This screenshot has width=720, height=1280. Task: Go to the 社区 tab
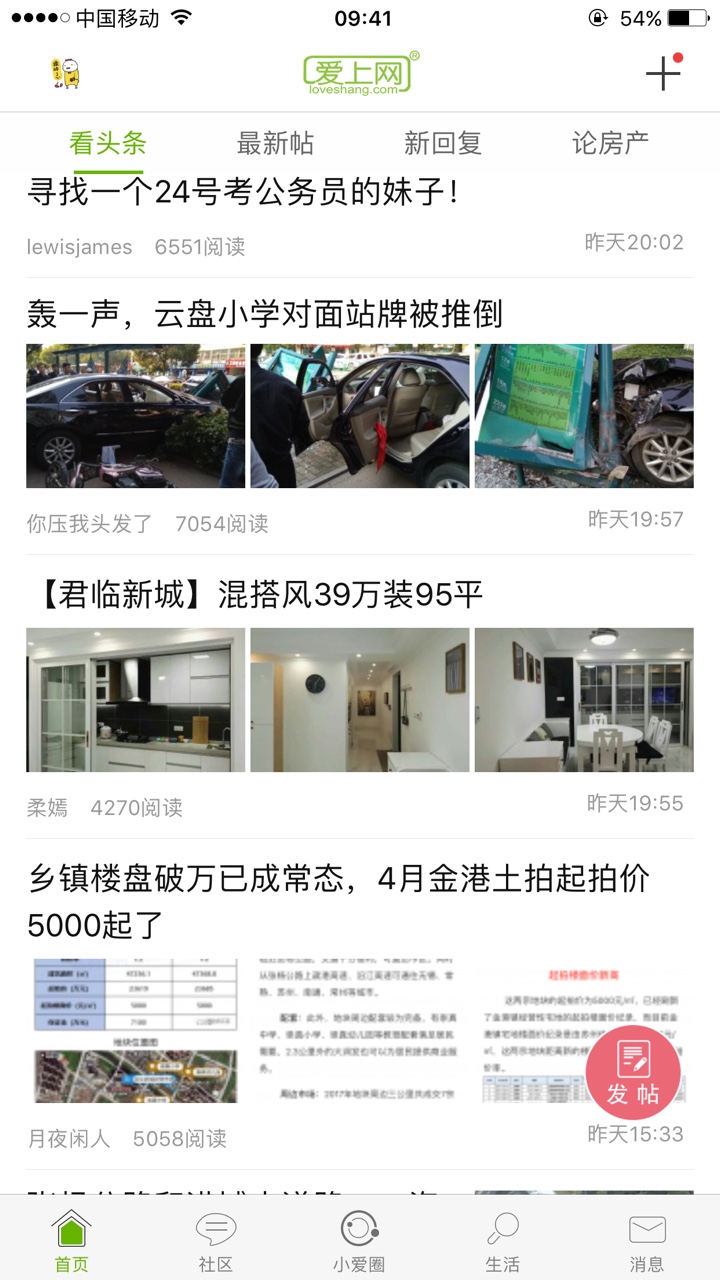(x=215, y=1239)
